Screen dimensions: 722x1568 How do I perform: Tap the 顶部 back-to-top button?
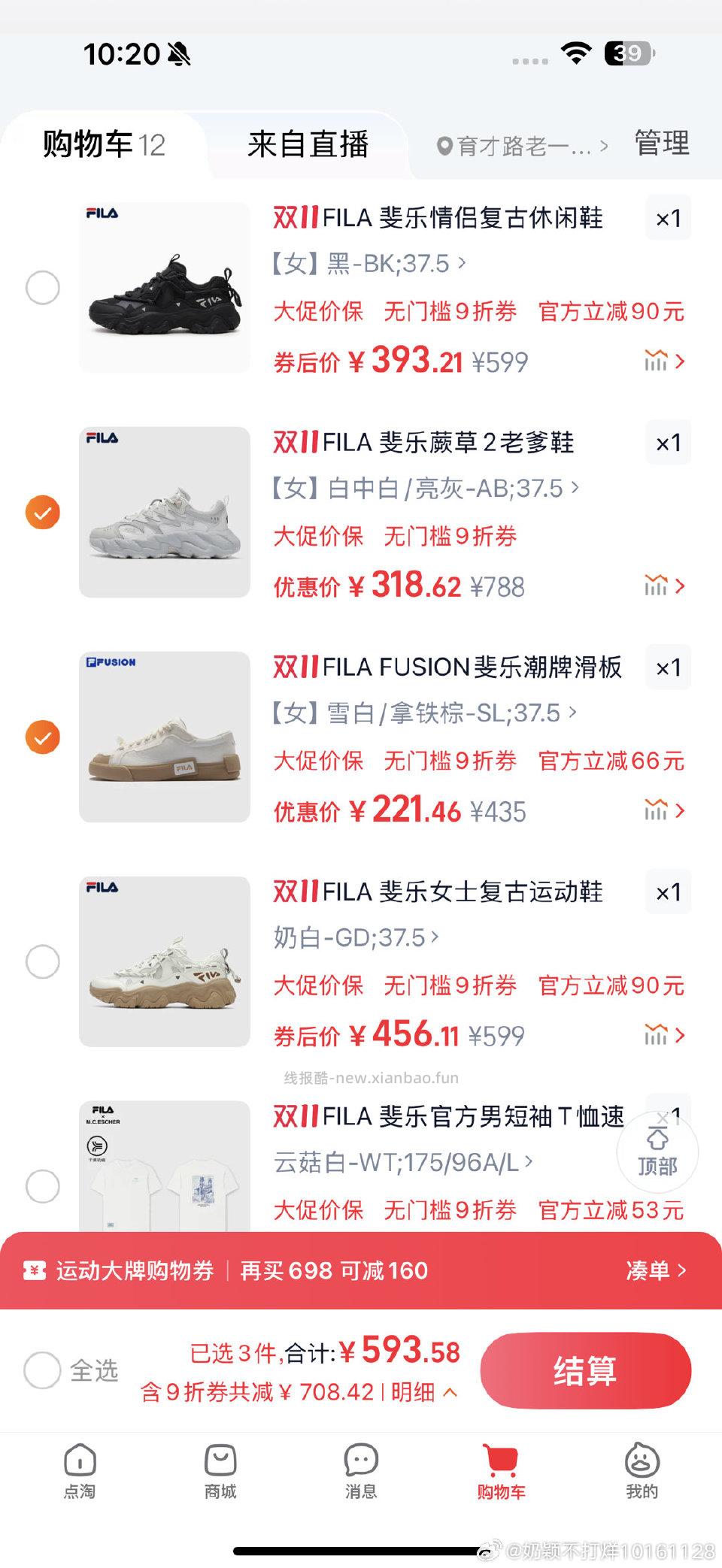coord(657,1150)
